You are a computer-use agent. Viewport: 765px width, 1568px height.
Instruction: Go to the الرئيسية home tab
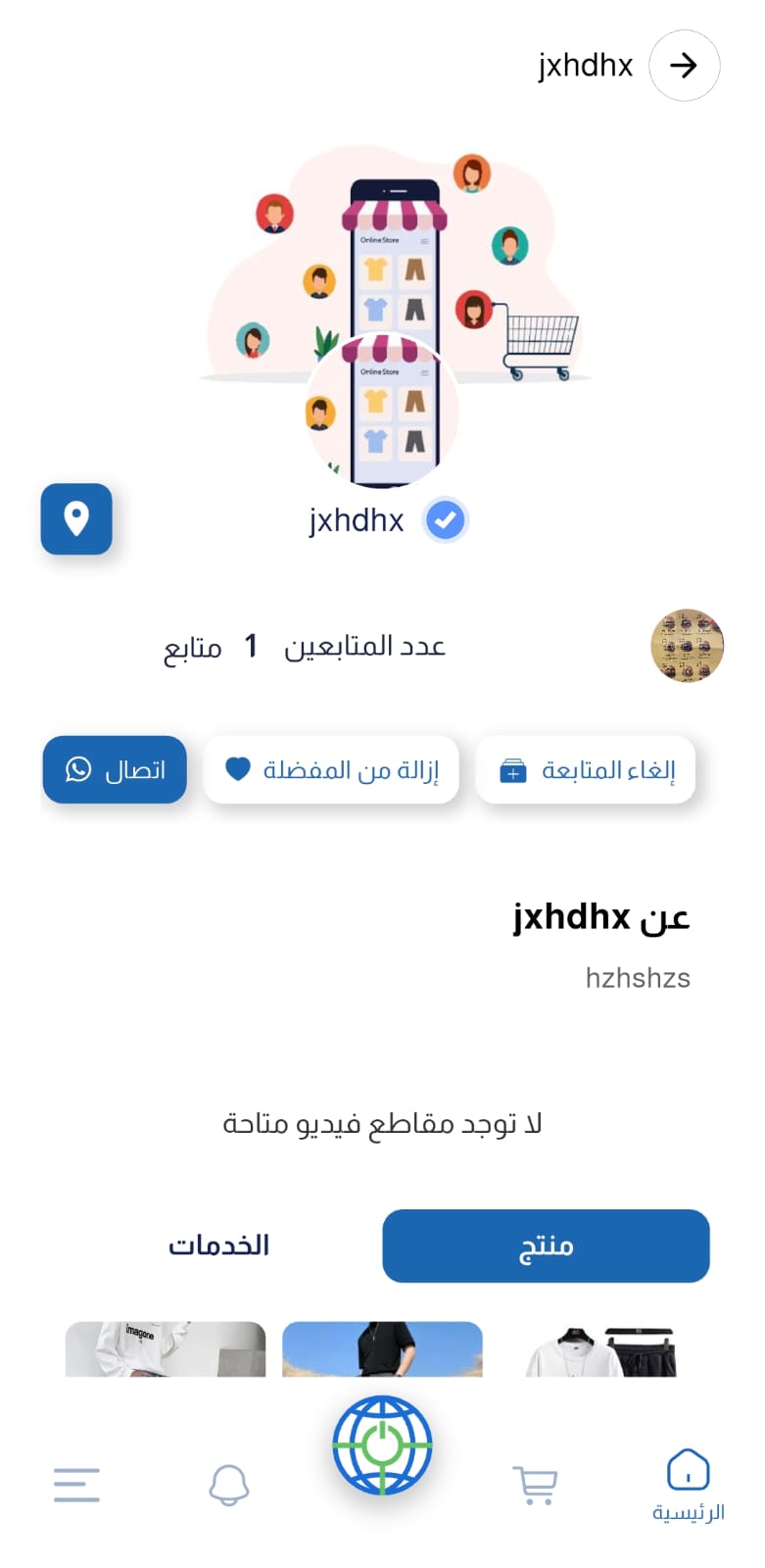point(688,1486)
